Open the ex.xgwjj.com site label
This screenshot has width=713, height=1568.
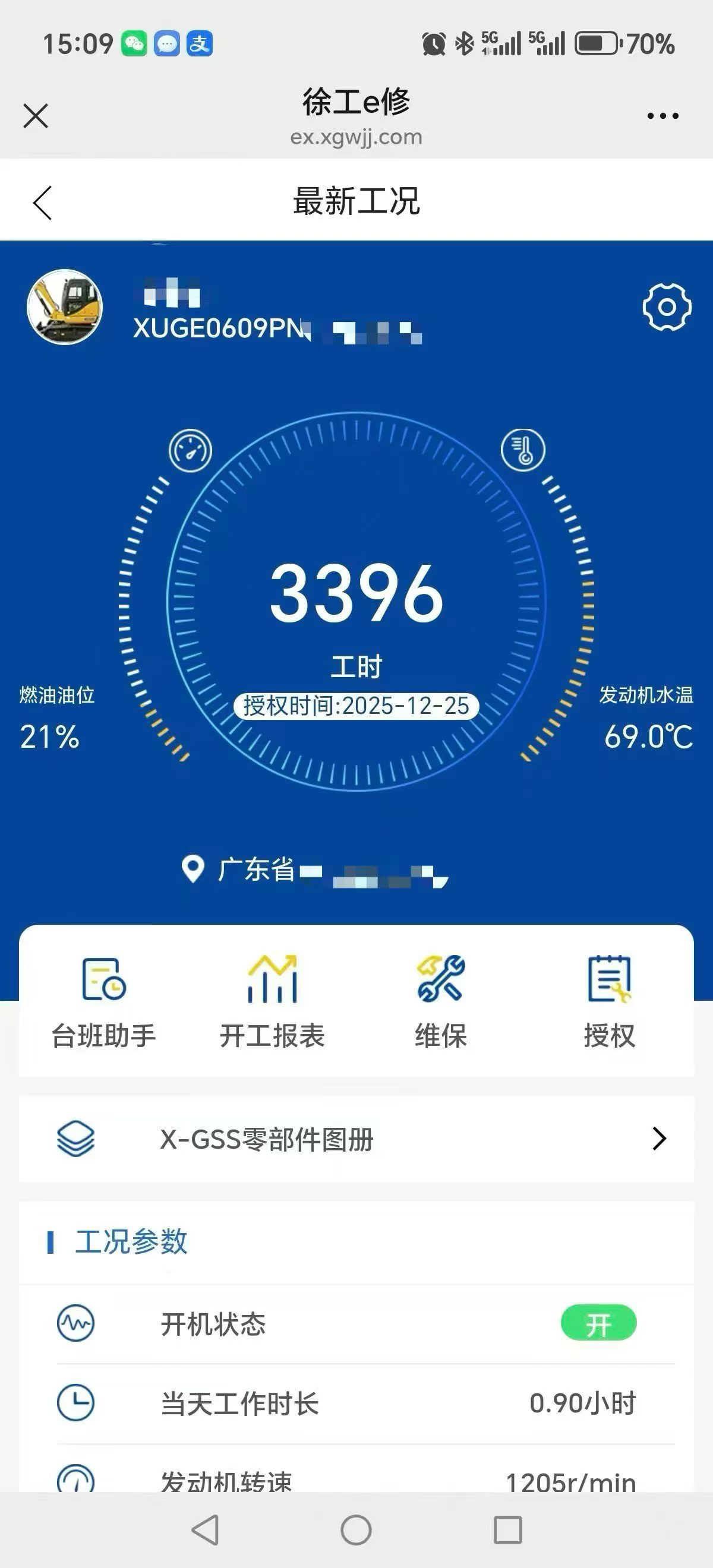(x=356, y=138)
